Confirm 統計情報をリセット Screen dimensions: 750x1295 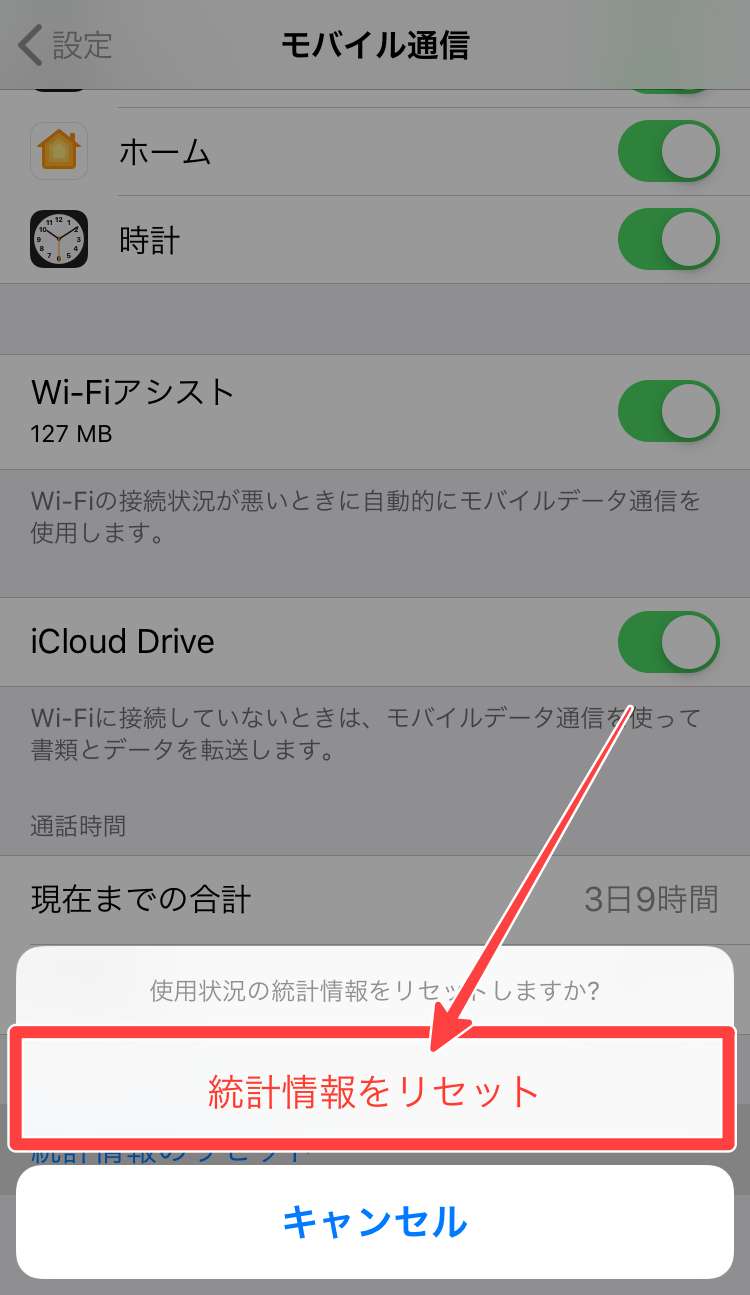[x=372, y=1091]
